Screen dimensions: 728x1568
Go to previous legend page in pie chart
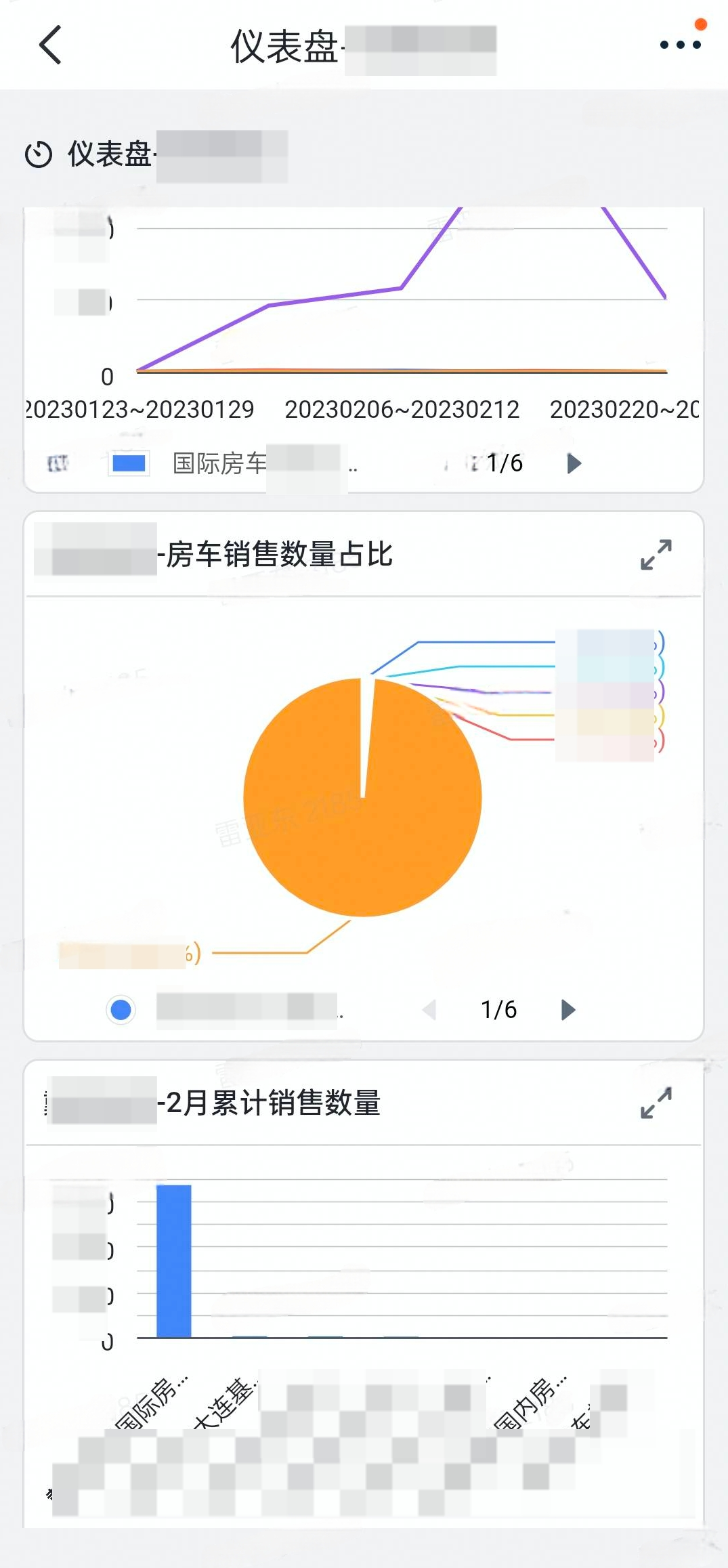429,1010
